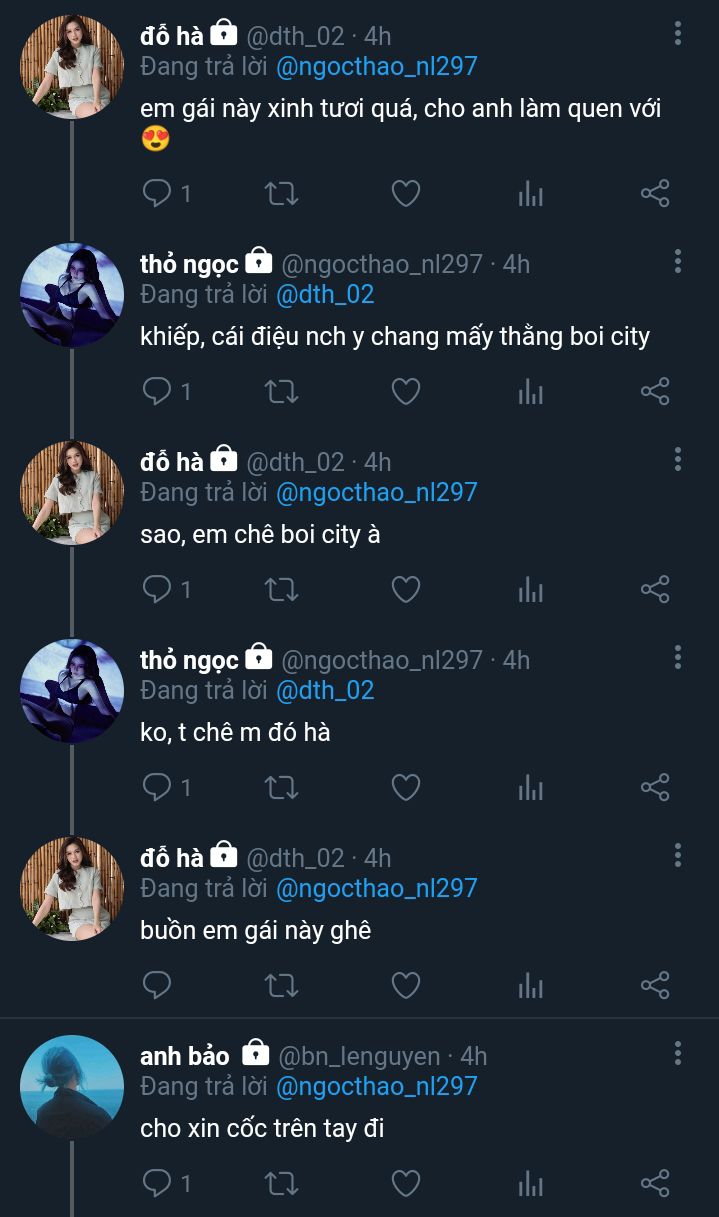Retweet "sao, em chê boi city à"
The image size is (719, 1217).
click(x=281, y=589)
